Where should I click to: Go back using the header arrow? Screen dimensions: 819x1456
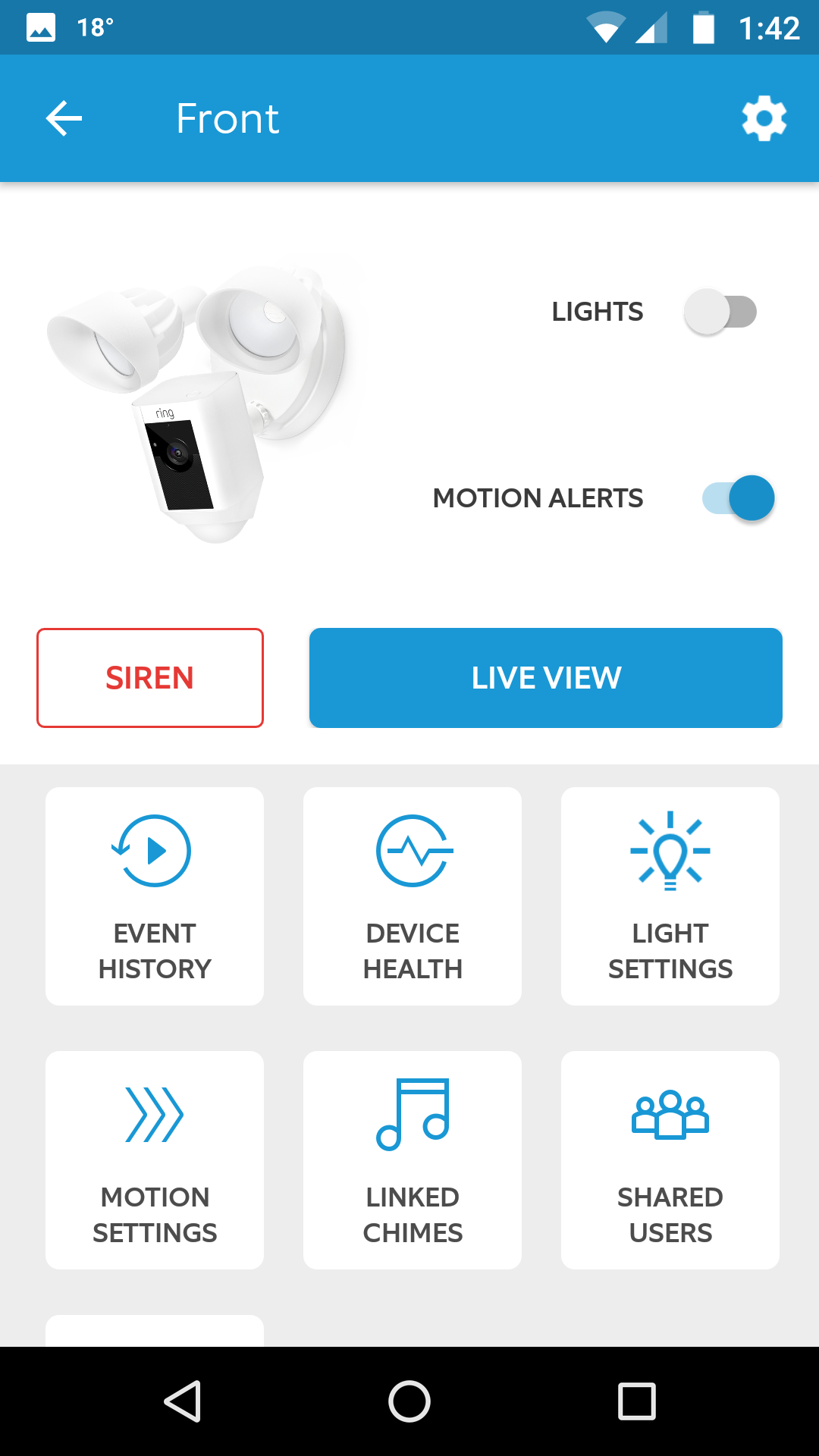(64, 119)
